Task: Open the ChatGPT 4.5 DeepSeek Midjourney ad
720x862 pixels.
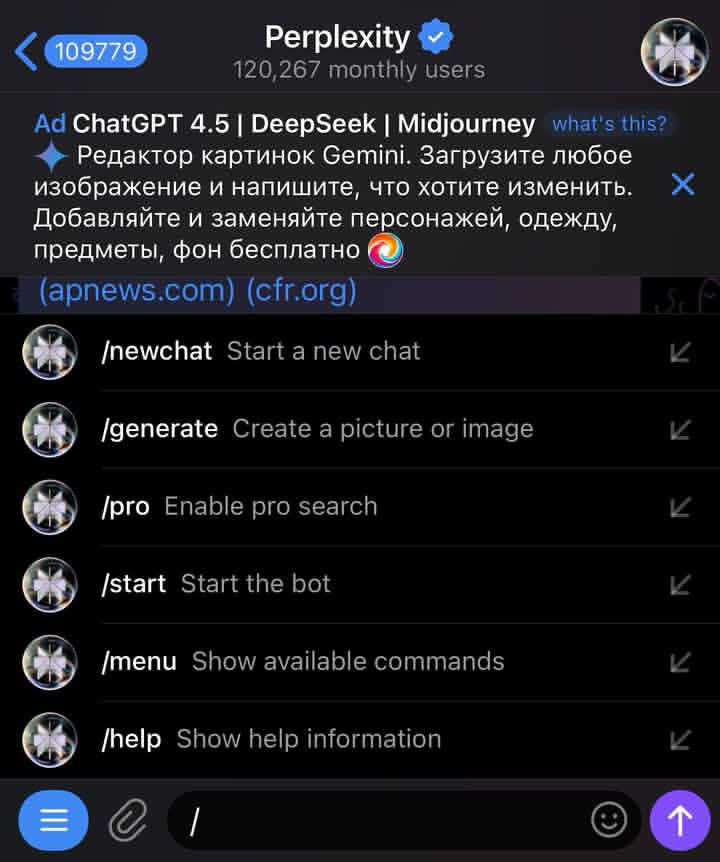Action: [x=300, y=124]
